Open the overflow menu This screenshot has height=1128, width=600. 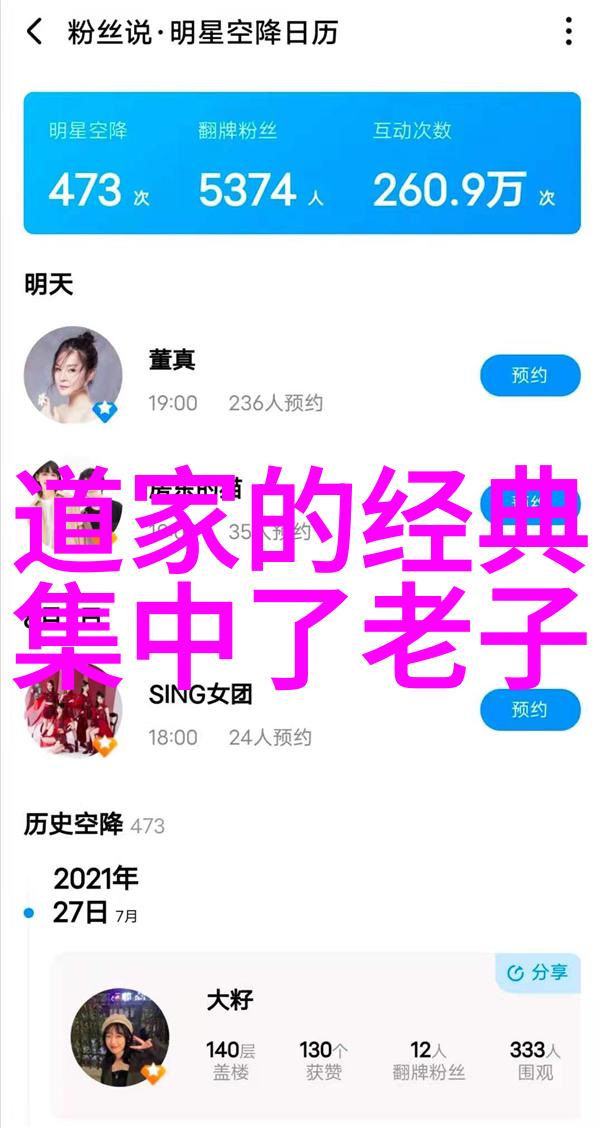click(568, 32)
